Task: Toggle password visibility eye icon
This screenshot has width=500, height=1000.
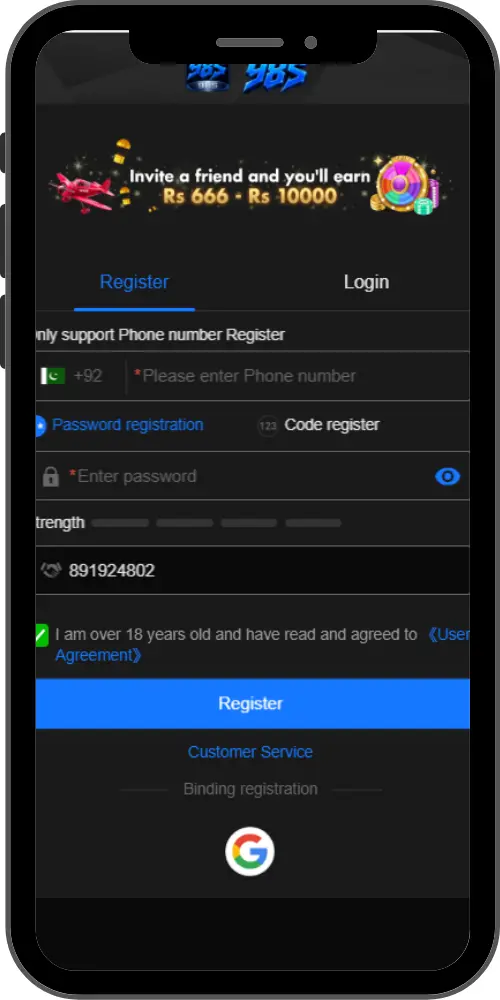Action: pyautogui.click(x=447, y=476)
